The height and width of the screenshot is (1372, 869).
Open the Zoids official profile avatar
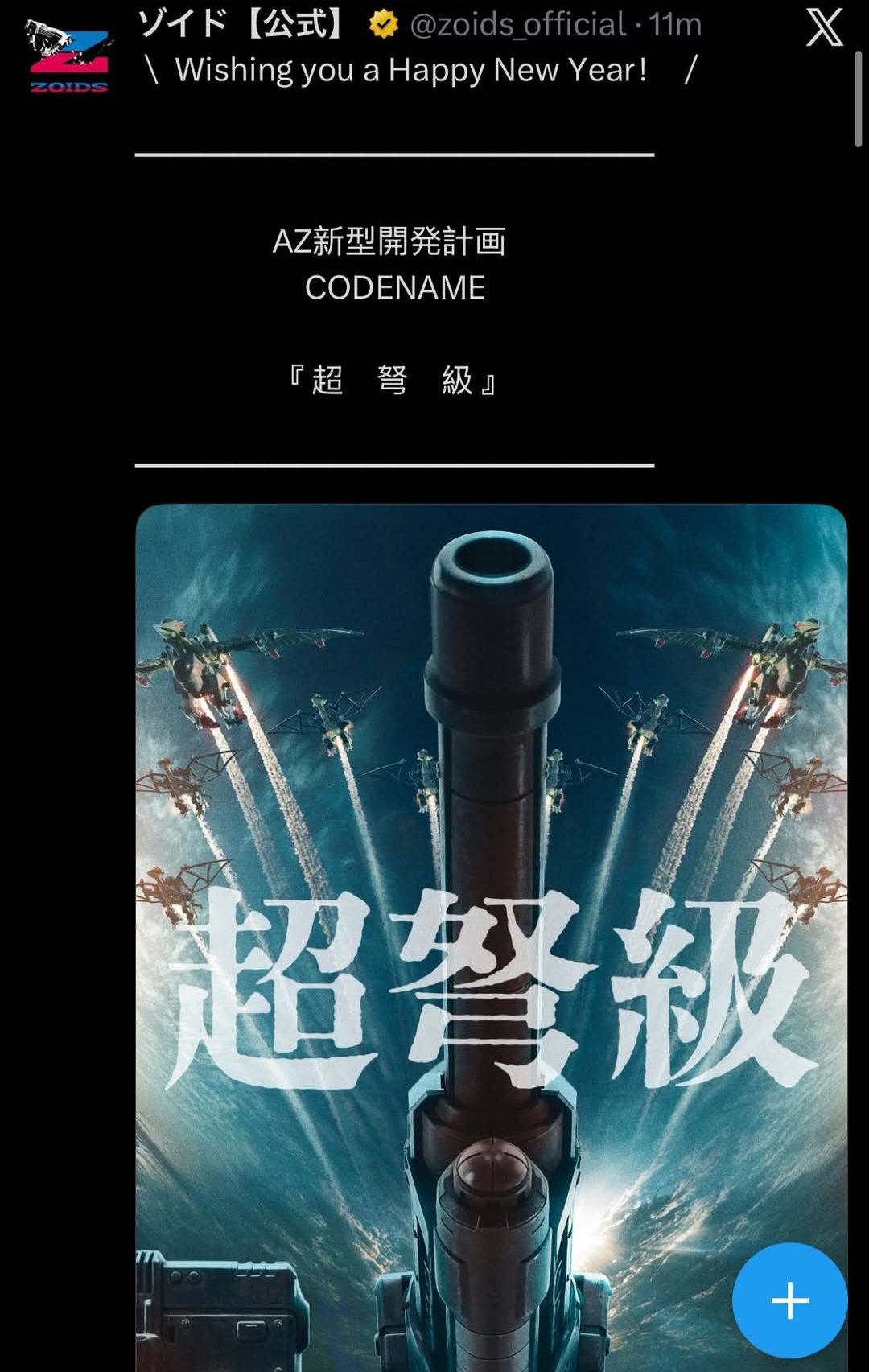(68, 56)
